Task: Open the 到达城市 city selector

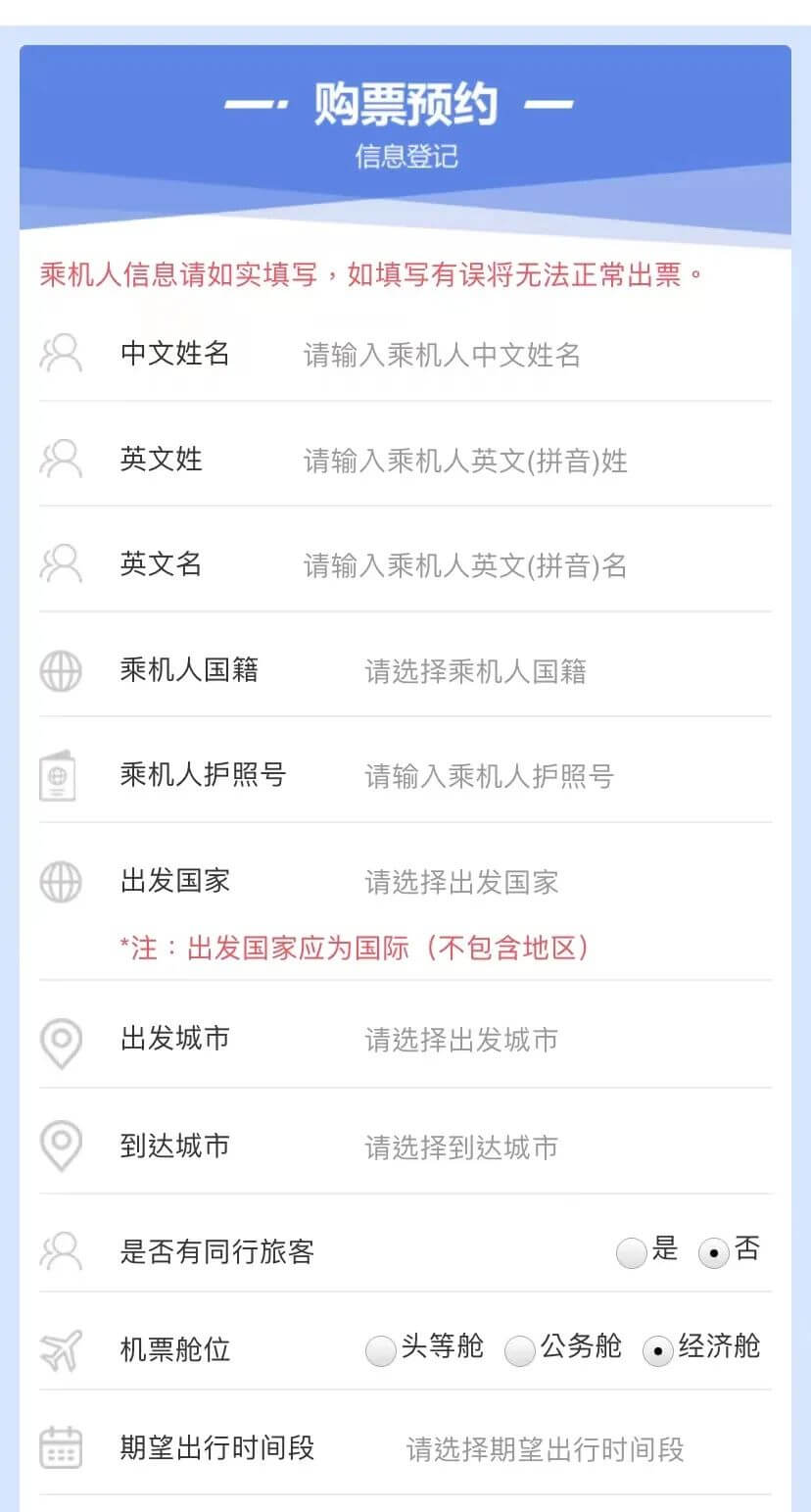Action: tap(566, 1146)
